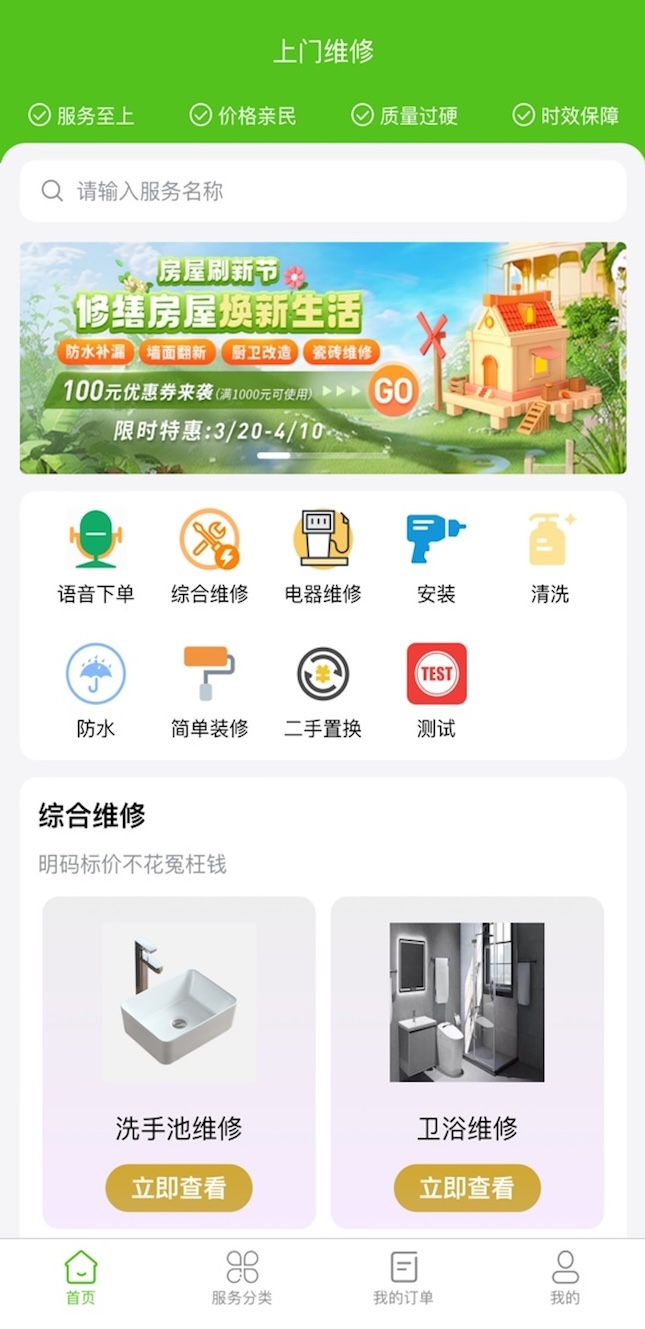Tap 立即查看 under 洗手池维修
This screenshot has width=645, height=1329.
[x=179, y=1188]
